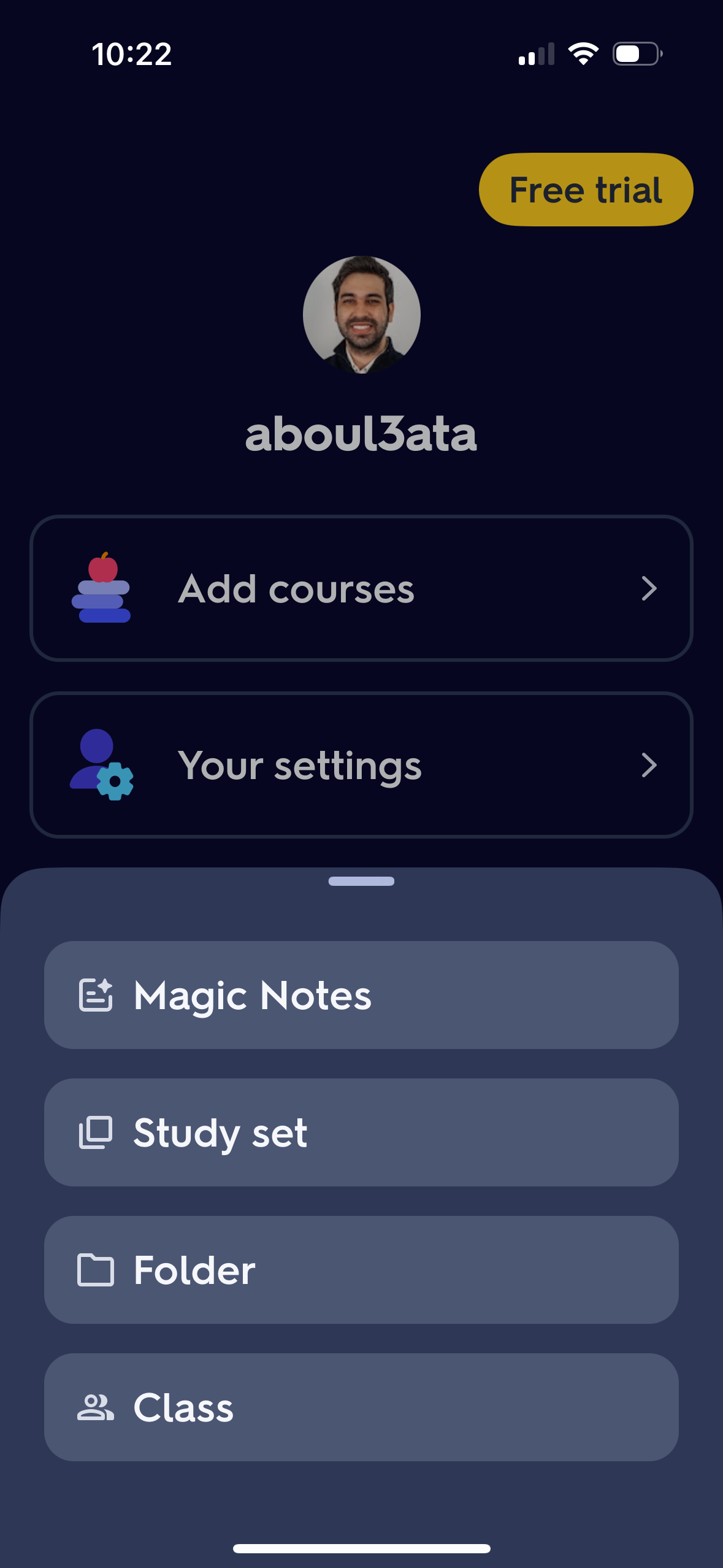Select Magic Notes from the create menu
Viewport: 723px width, 1568px height.
(x=362, y=996)
